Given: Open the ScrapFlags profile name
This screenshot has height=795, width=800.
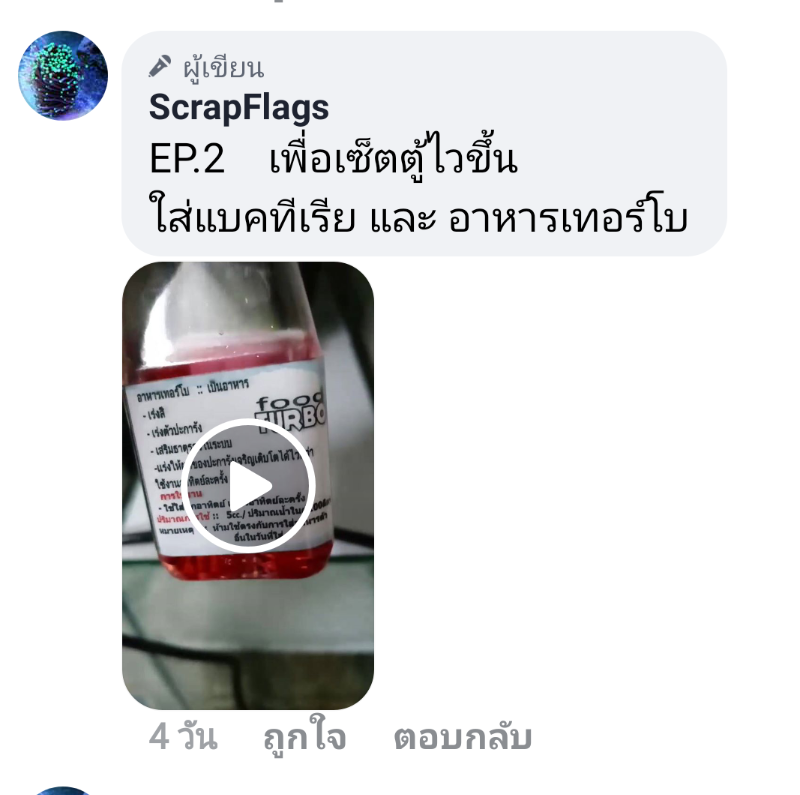Looking at the screenshot, I should pyautogui.click(x=239, y=107).
